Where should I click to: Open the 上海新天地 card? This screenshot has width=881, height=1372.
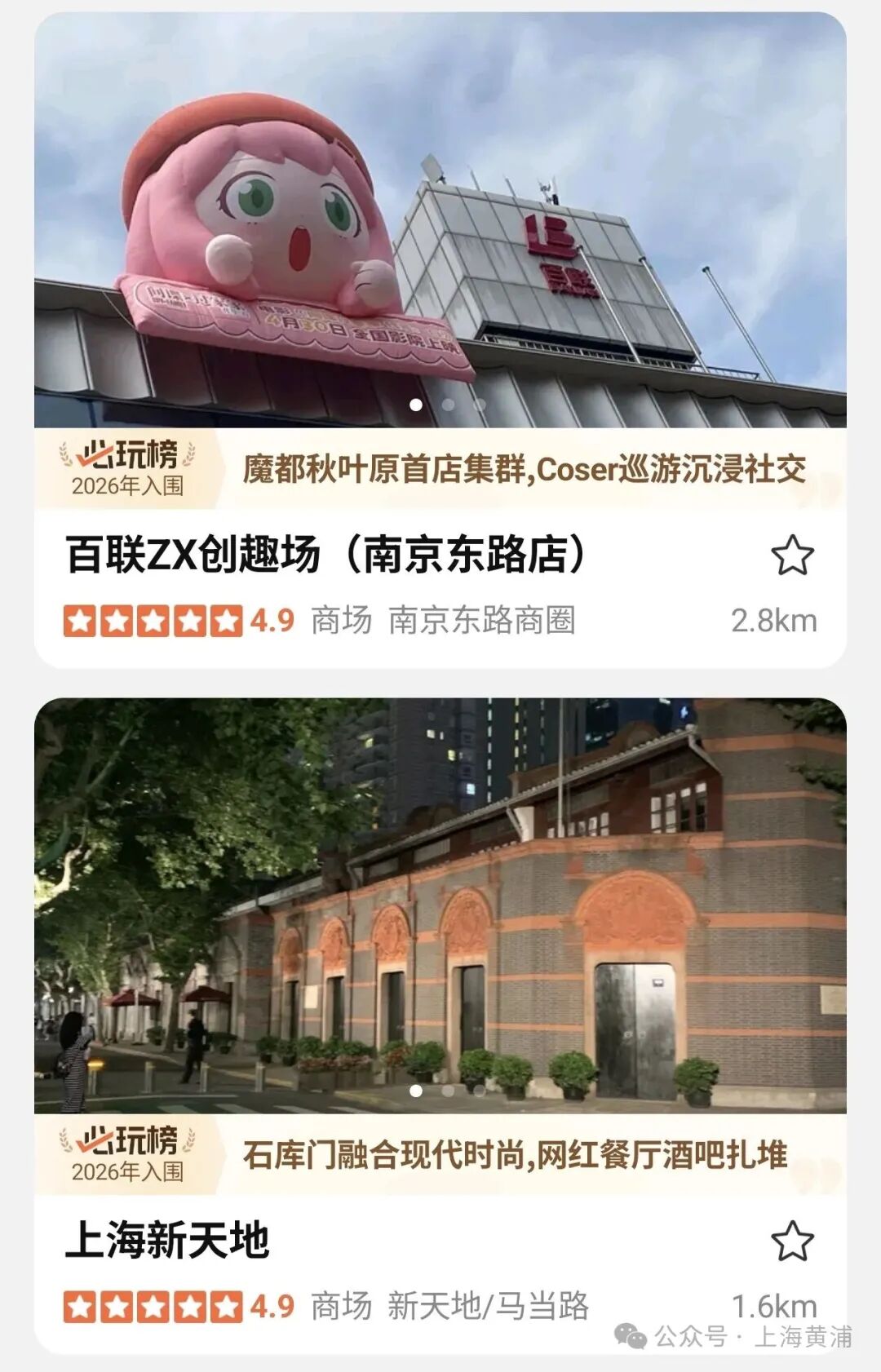(x=167, y=1241)
